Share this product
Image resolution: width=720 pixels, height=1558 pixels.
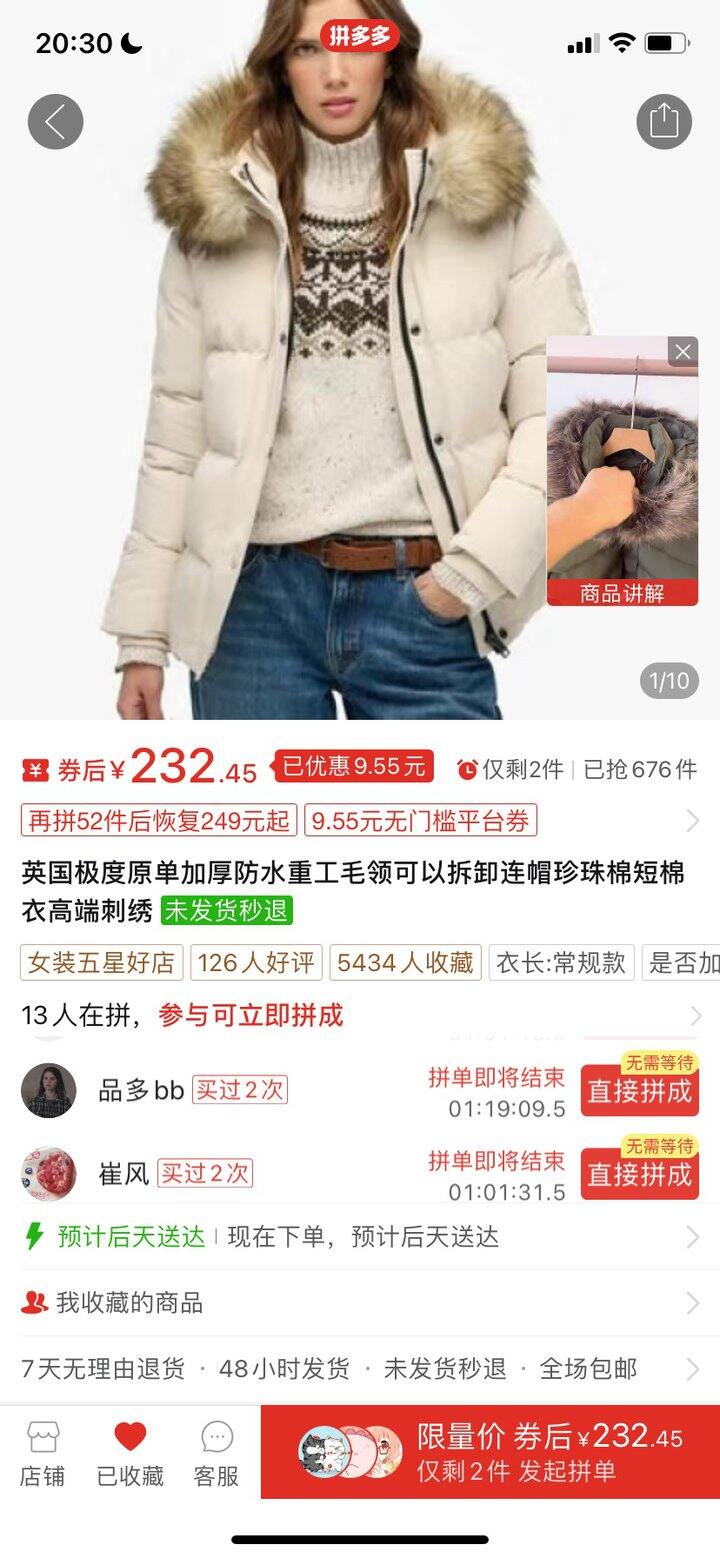click(664, 122)
